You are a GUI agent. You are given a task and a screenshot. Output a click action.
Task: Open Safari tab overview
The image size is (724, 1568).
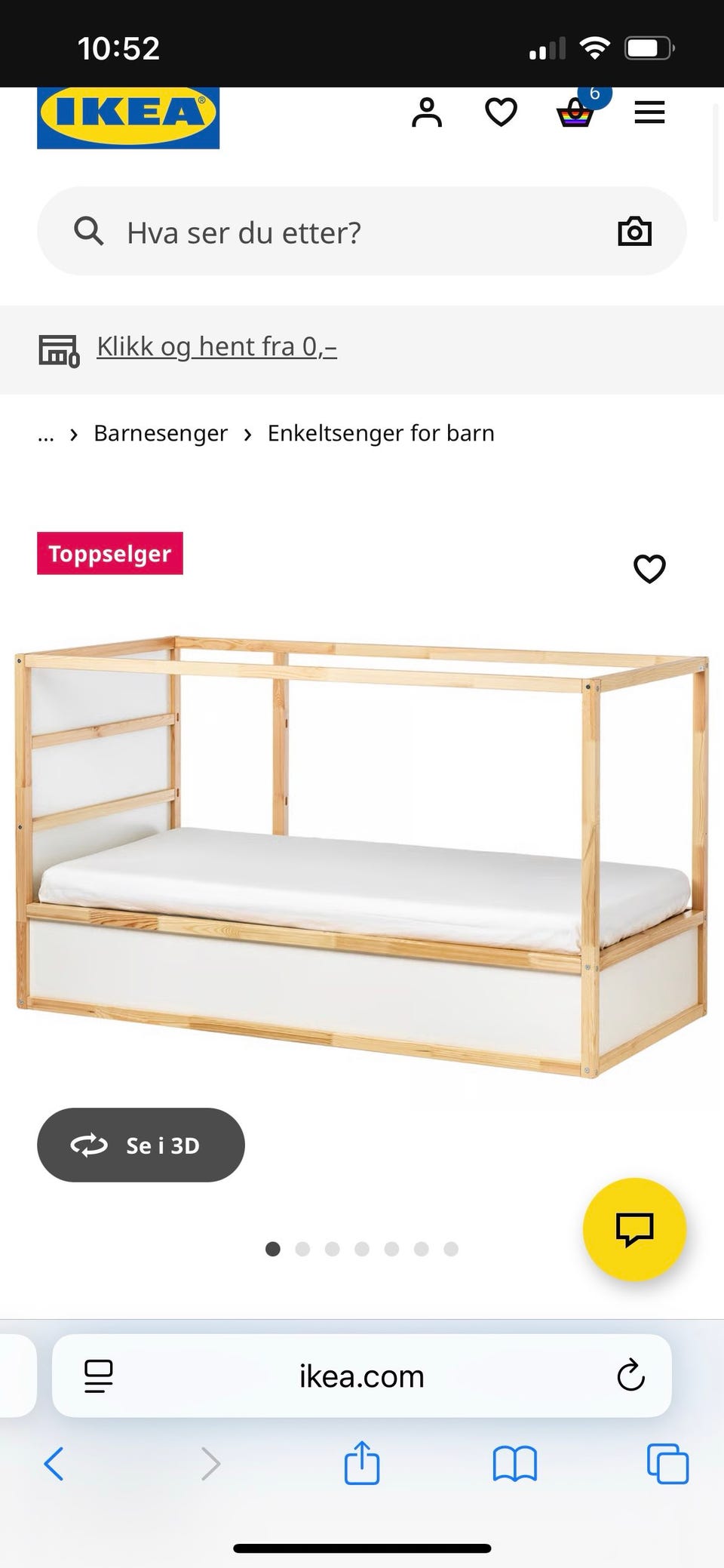click(x=667, y=1464)
